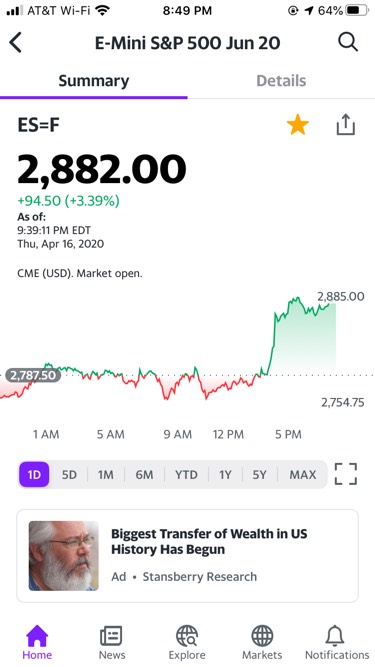Remove ES=F from watchlist via star

tap(297, 125)
